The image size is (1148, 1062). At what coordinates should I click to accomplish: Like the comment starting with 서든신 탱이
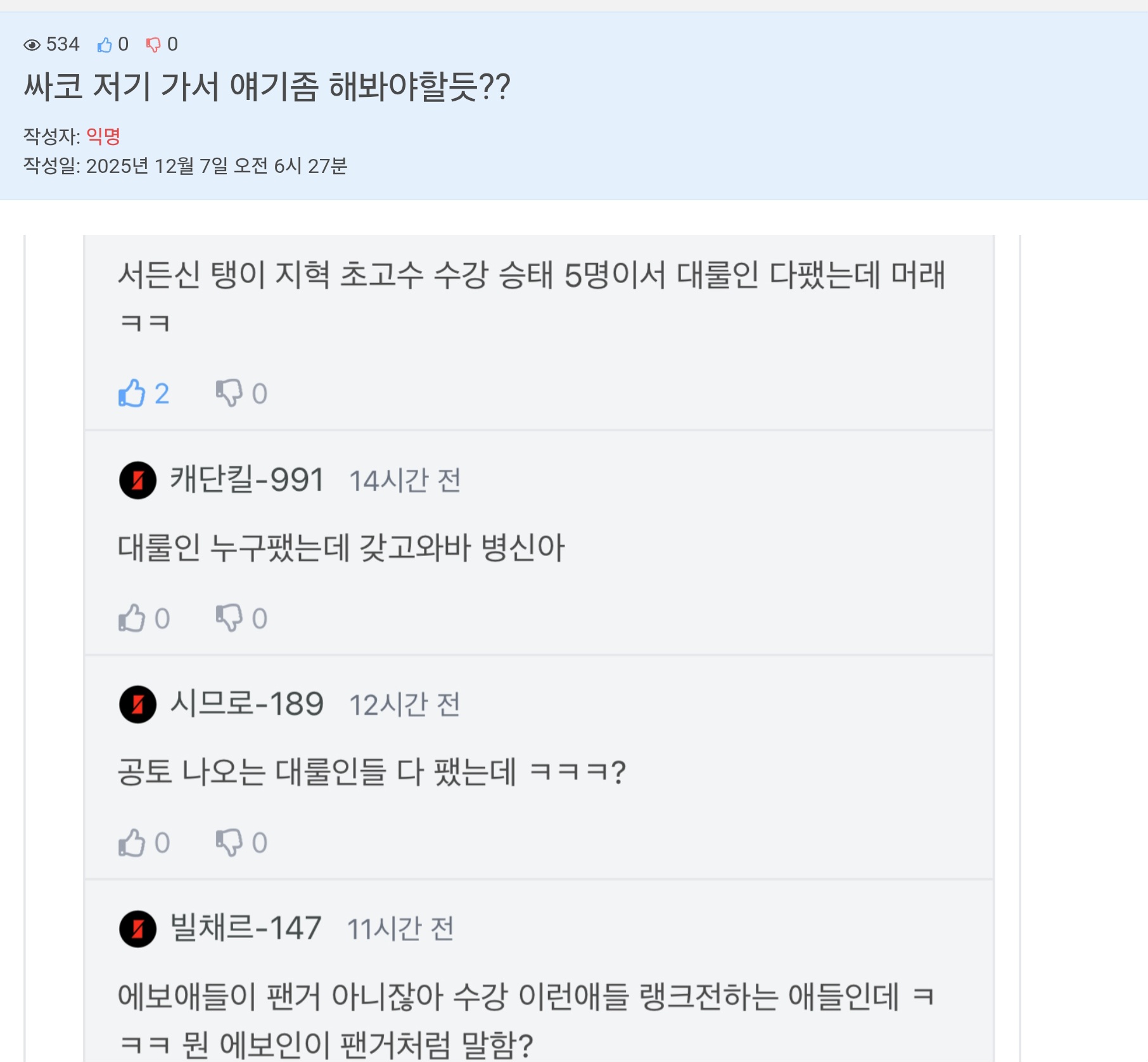132,393
